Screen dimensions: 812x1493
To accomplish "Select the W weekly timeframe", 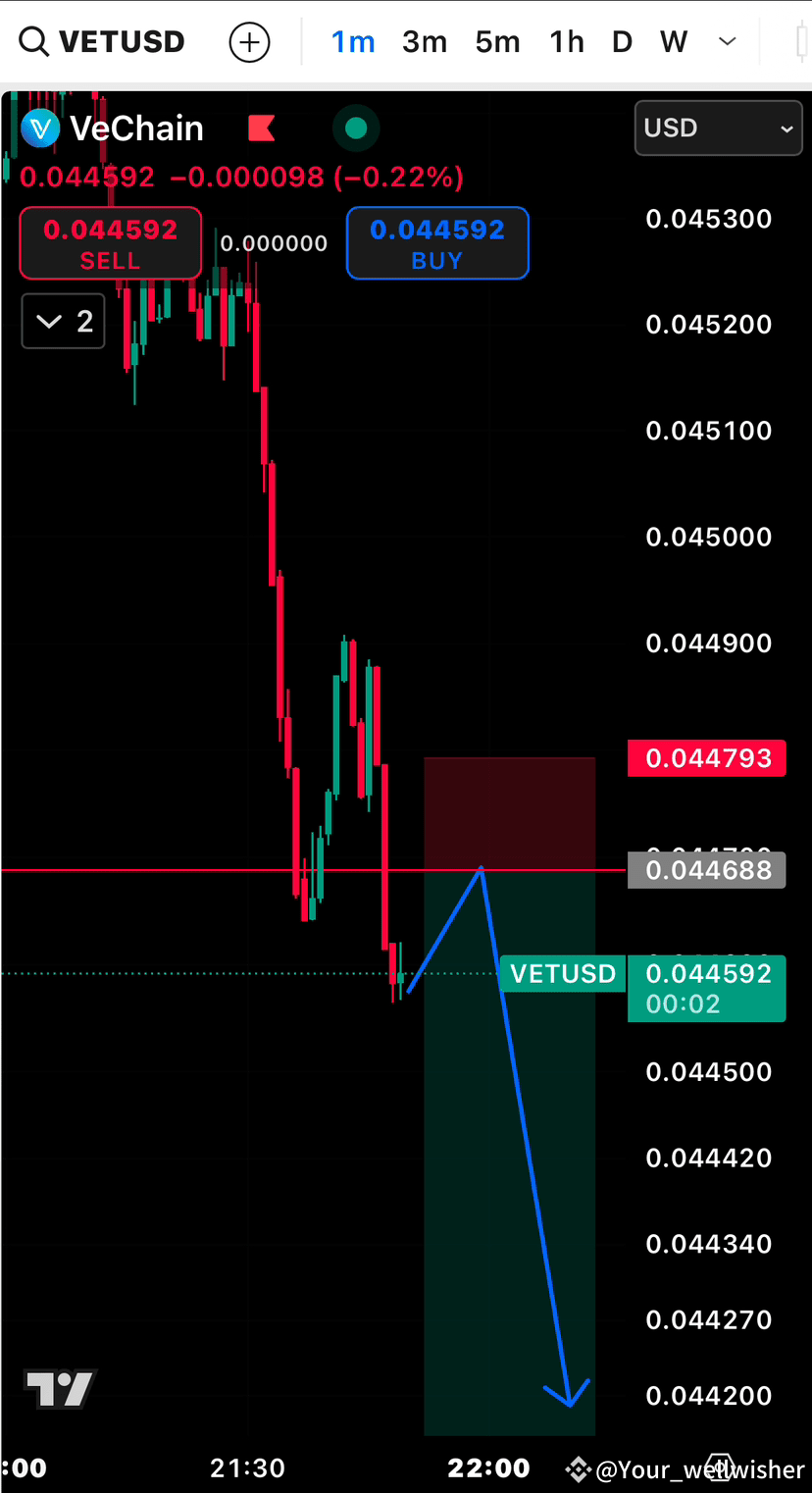I will pyautogui.click(x=674, y=41).
